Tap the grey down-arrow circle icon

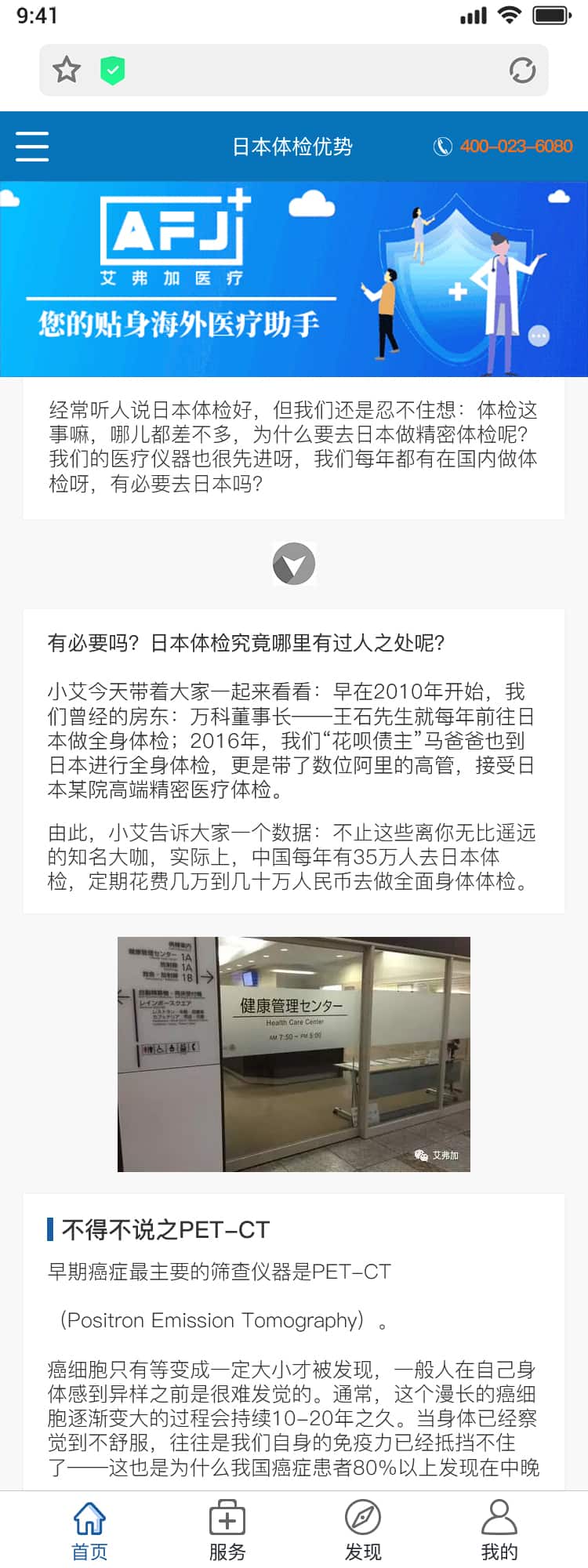coord(294,564)
